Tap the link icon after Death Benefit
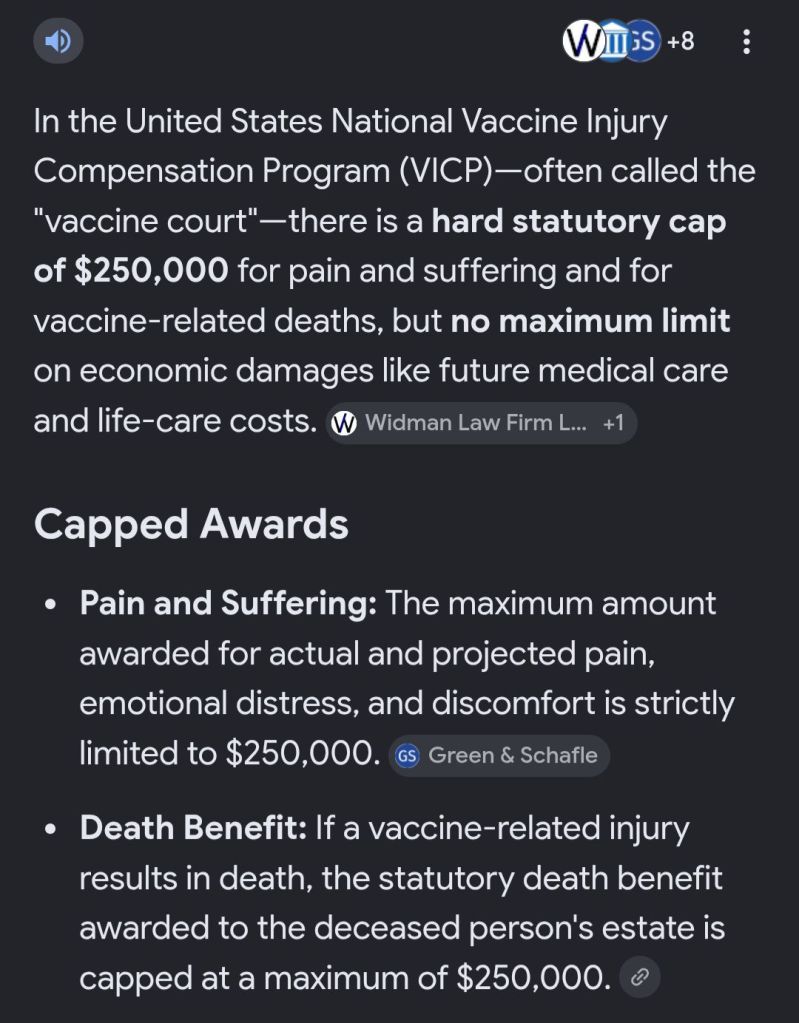The width and height of the screenshot is (799, 1023). 639,977
